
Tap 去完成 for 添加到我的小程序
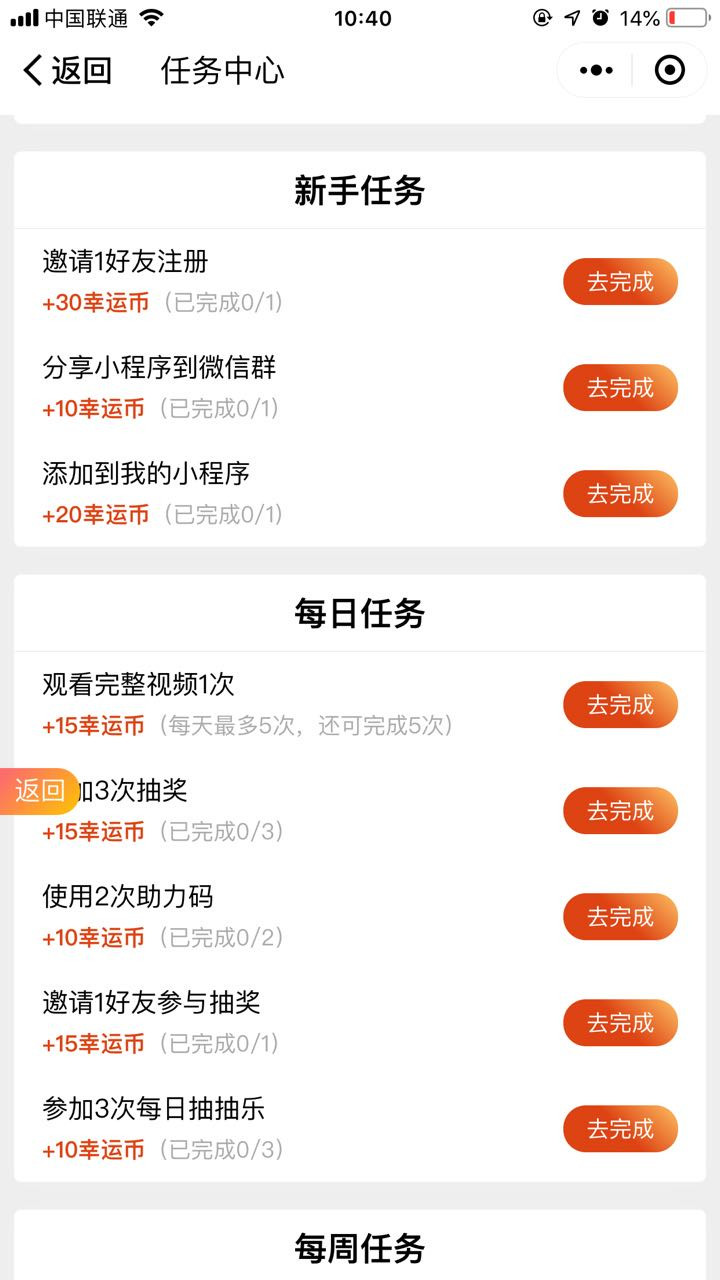click(620, 494)
